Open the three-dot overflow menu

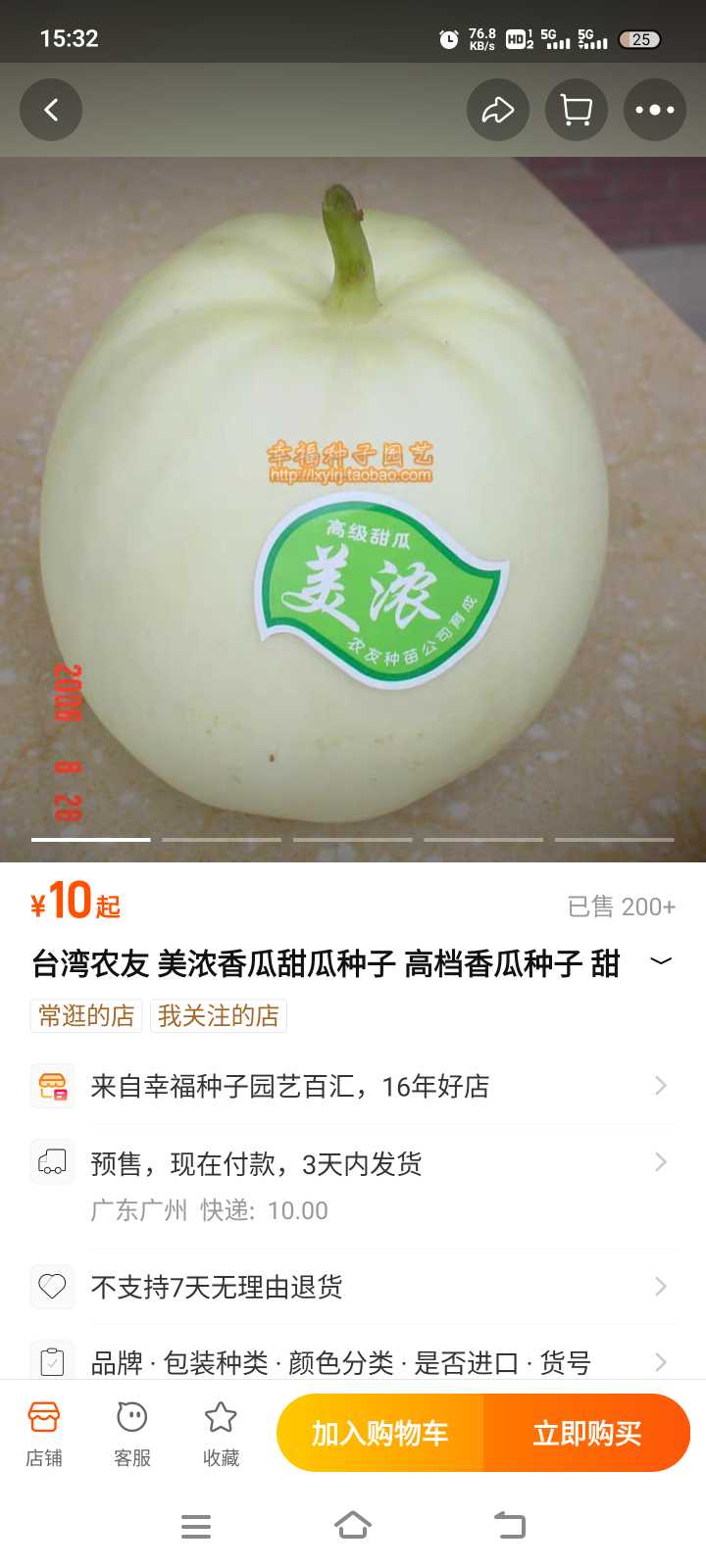(x=654, y=110)
